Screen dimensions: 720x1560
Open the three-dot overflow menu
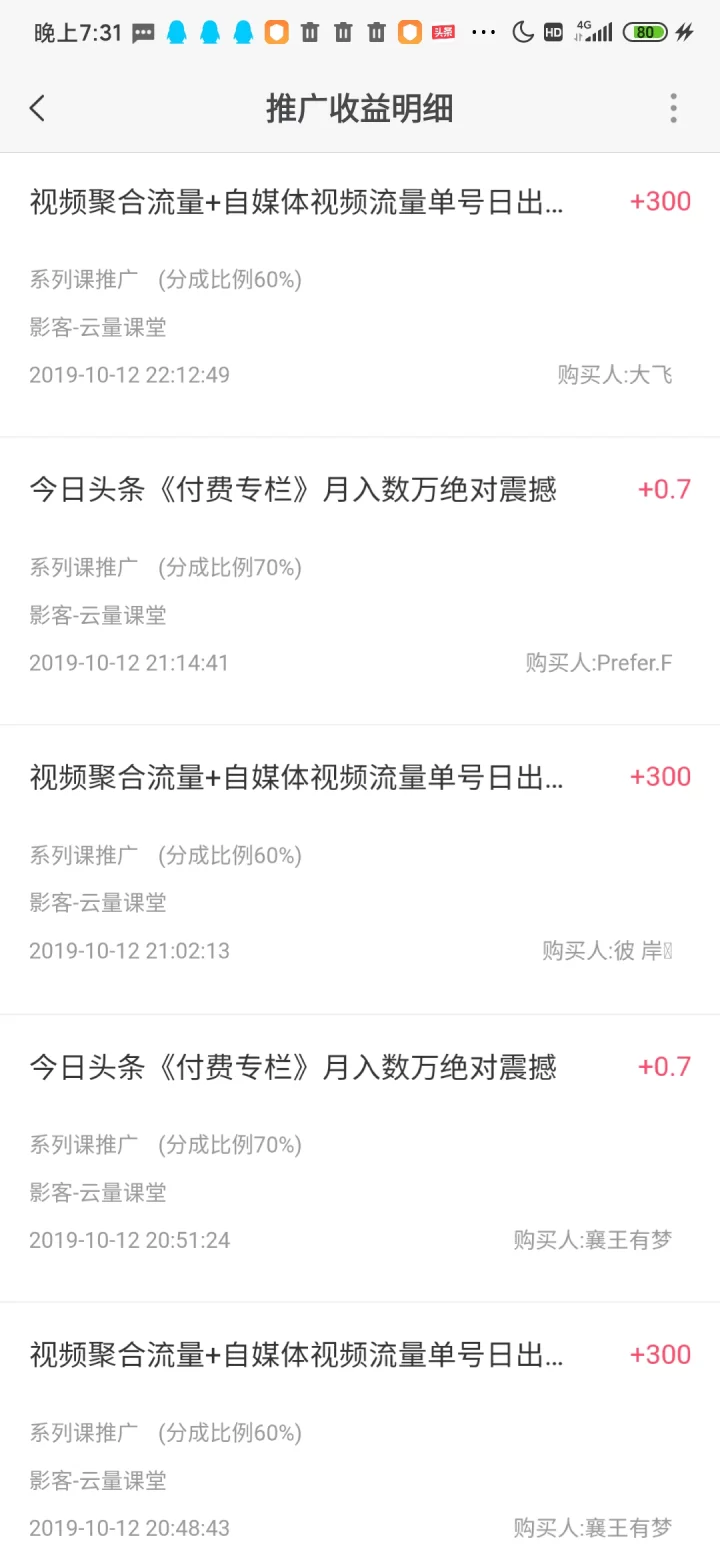[674, 108]
